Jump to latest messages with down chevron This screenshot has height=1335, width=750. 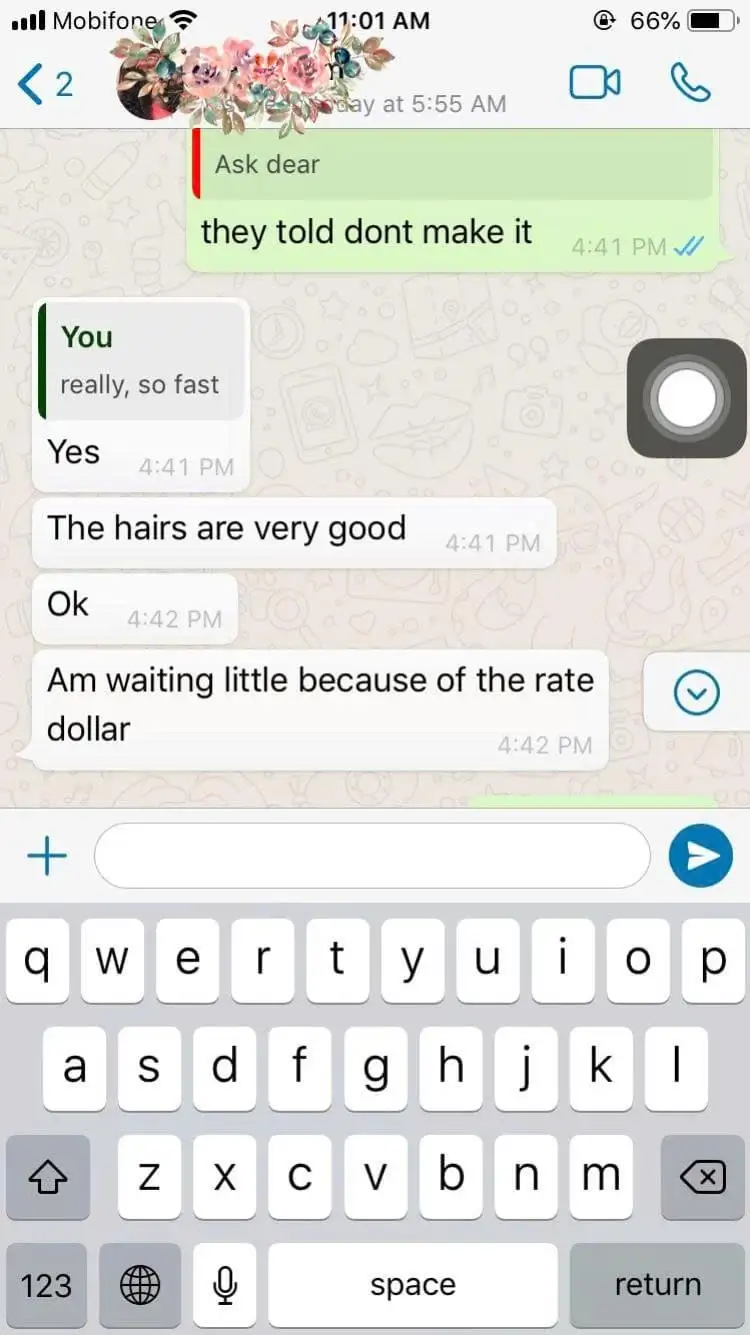click(x=697, y=692)
